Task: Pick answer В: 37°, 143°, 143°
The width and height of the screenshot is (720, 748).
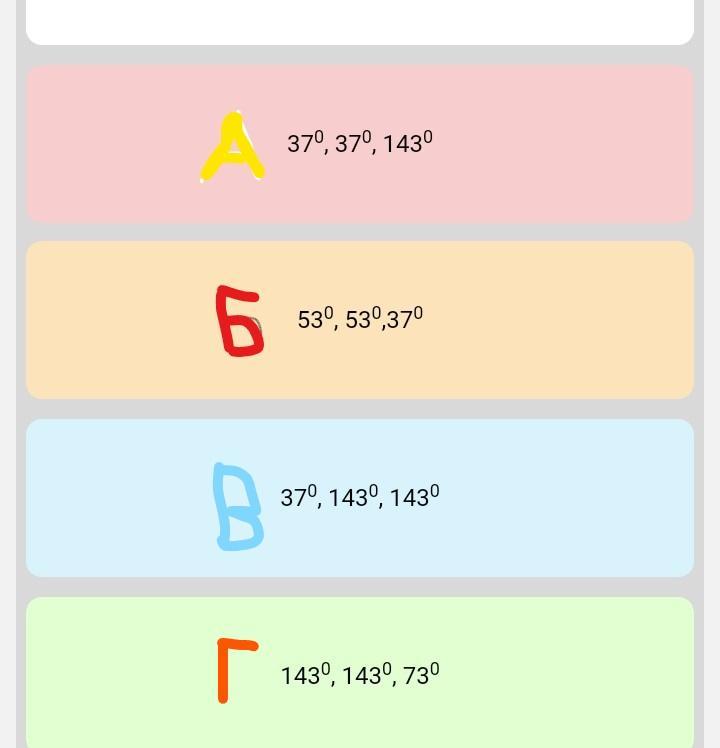Action: (x=359, y=498)
